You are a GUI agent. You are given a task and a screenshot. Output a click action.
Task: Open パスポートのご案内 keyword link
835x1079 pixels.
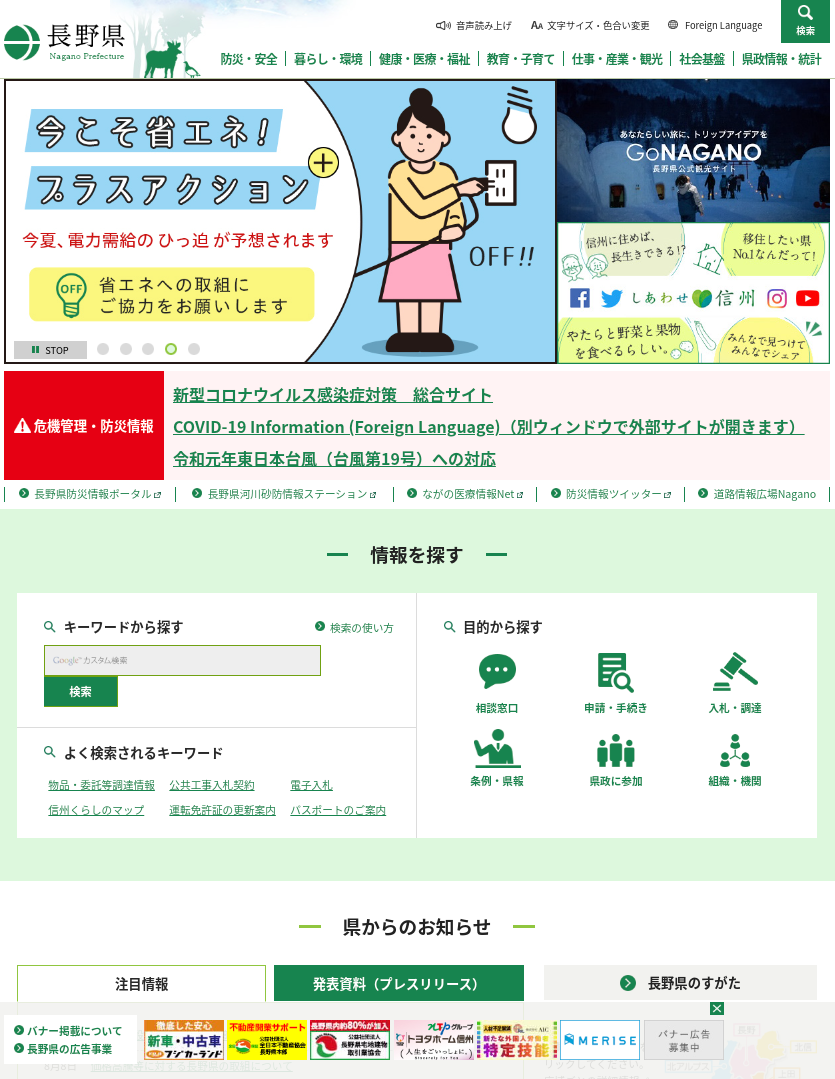tap(338, 810)
